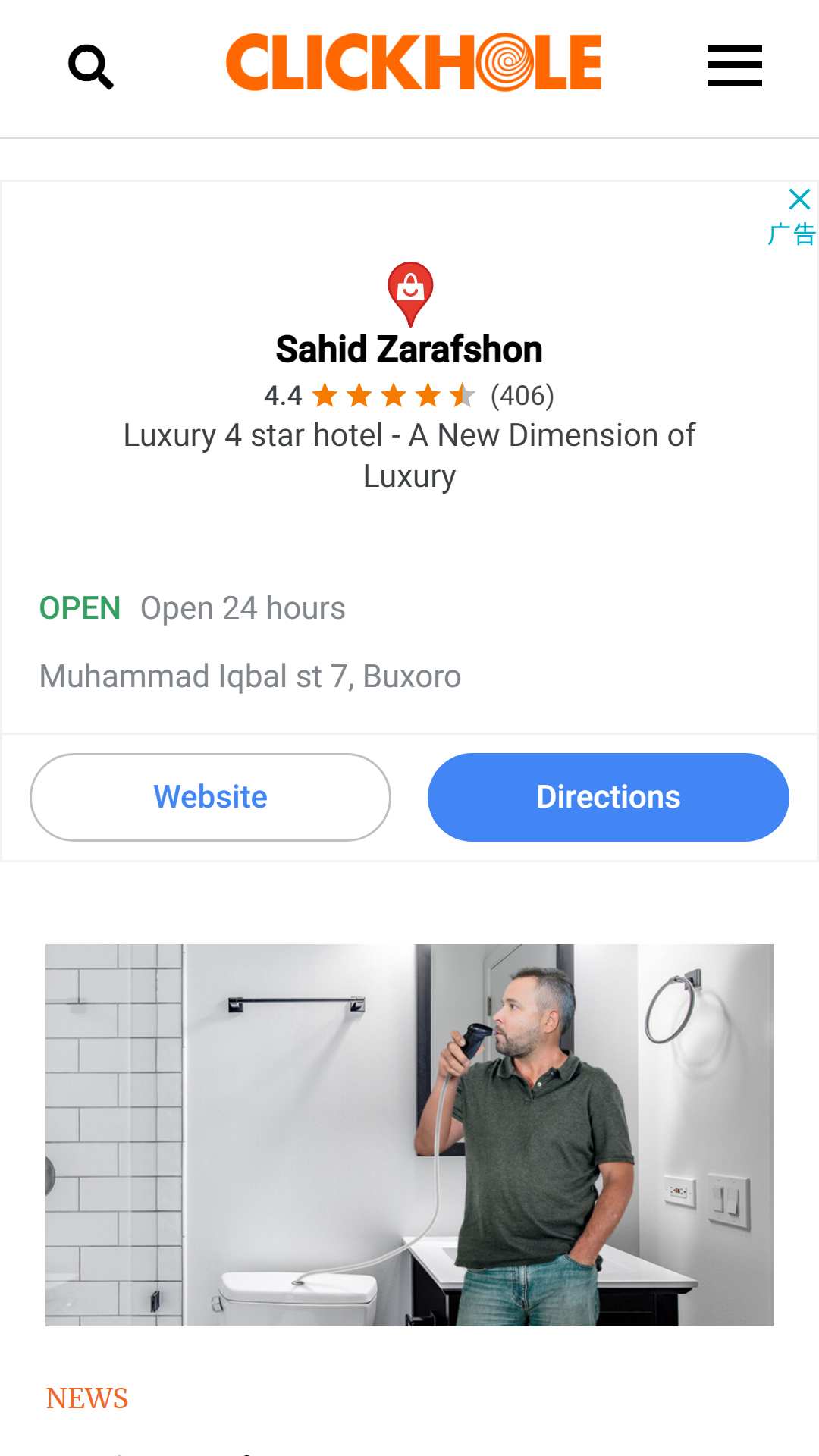Open the Sahid Zarafshon ad title
This screenshot has height=1456, width=819.
point(409,350)
